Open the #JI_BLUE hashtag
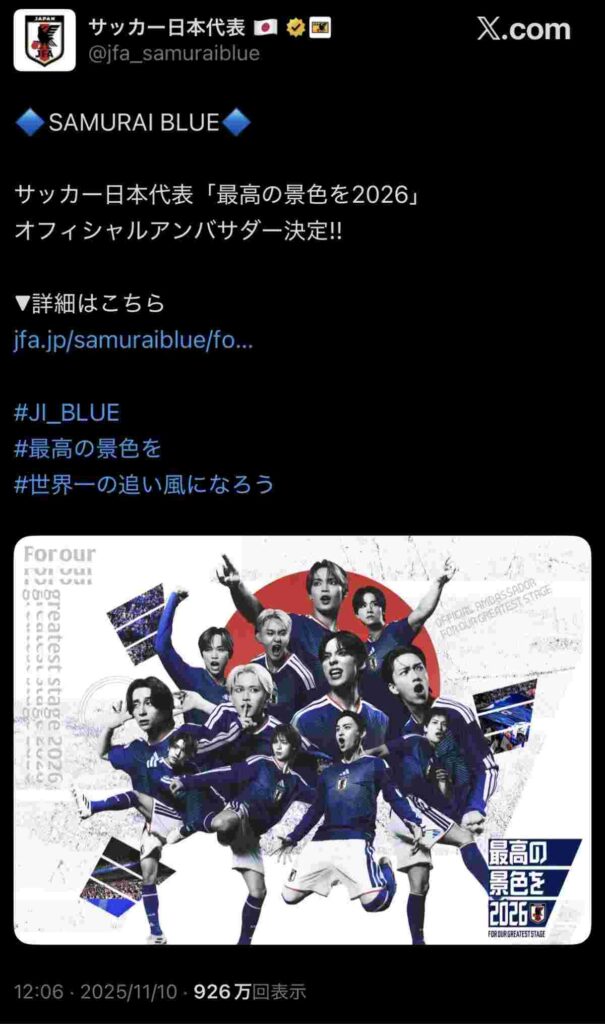 (x=67, y=412)
